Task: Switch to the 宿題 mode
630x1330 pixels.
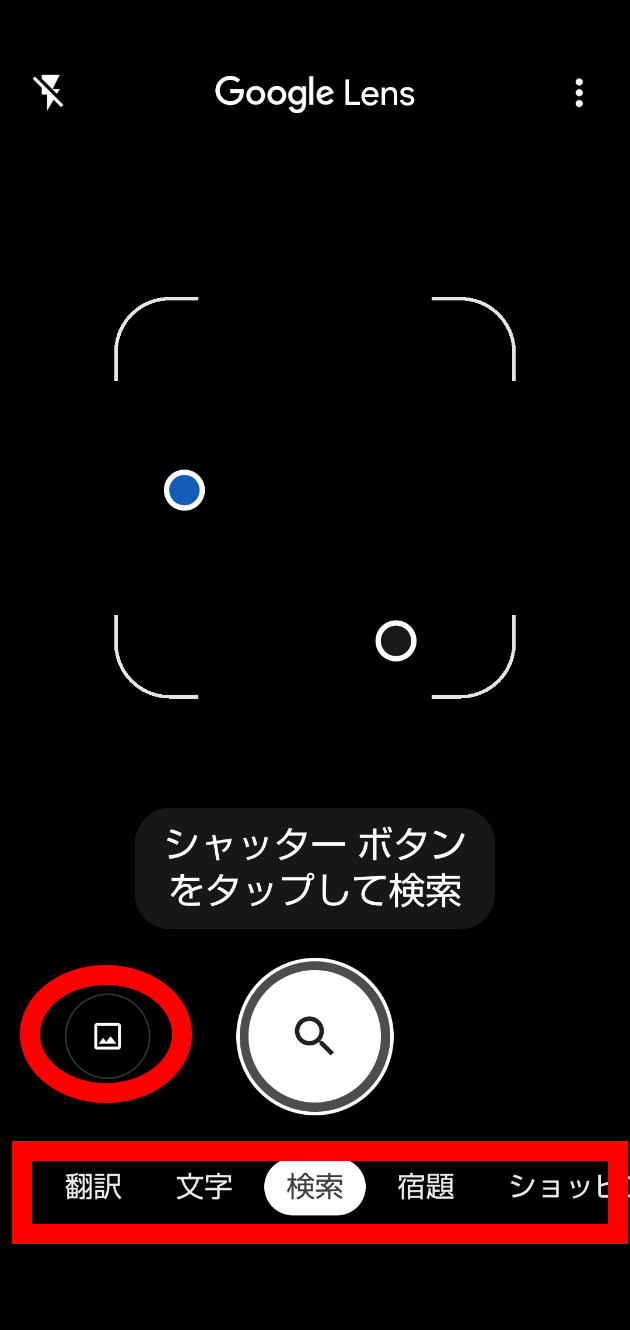Action: tap(426, 1187)
